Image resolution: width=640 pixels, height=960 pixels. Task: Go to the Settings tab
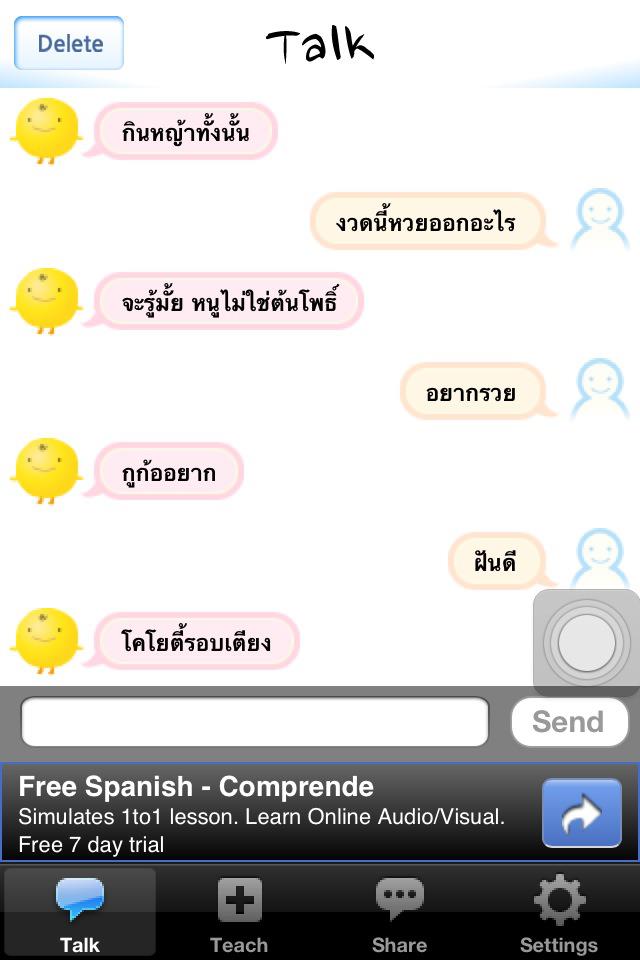point(559,912)
